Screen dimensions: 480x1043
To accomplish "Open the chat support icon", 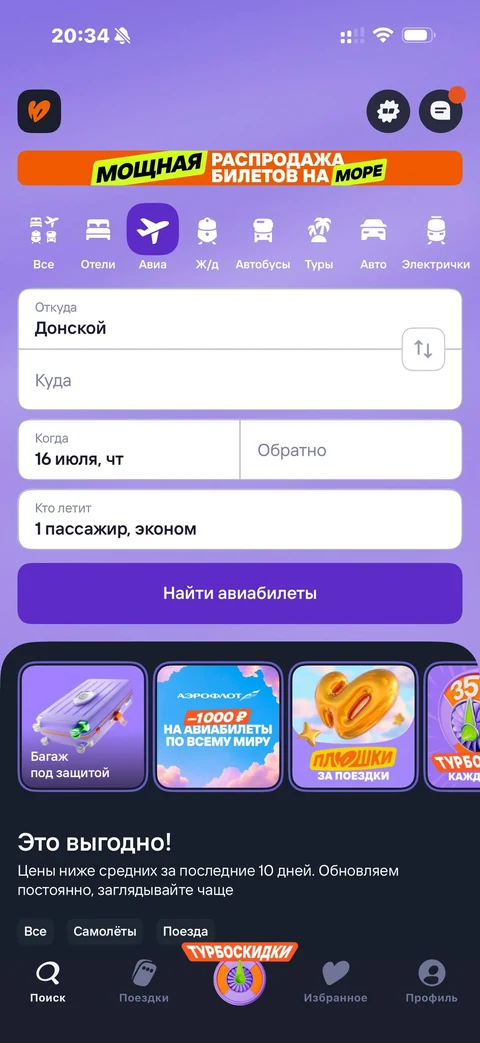I will tap(441, 111).
